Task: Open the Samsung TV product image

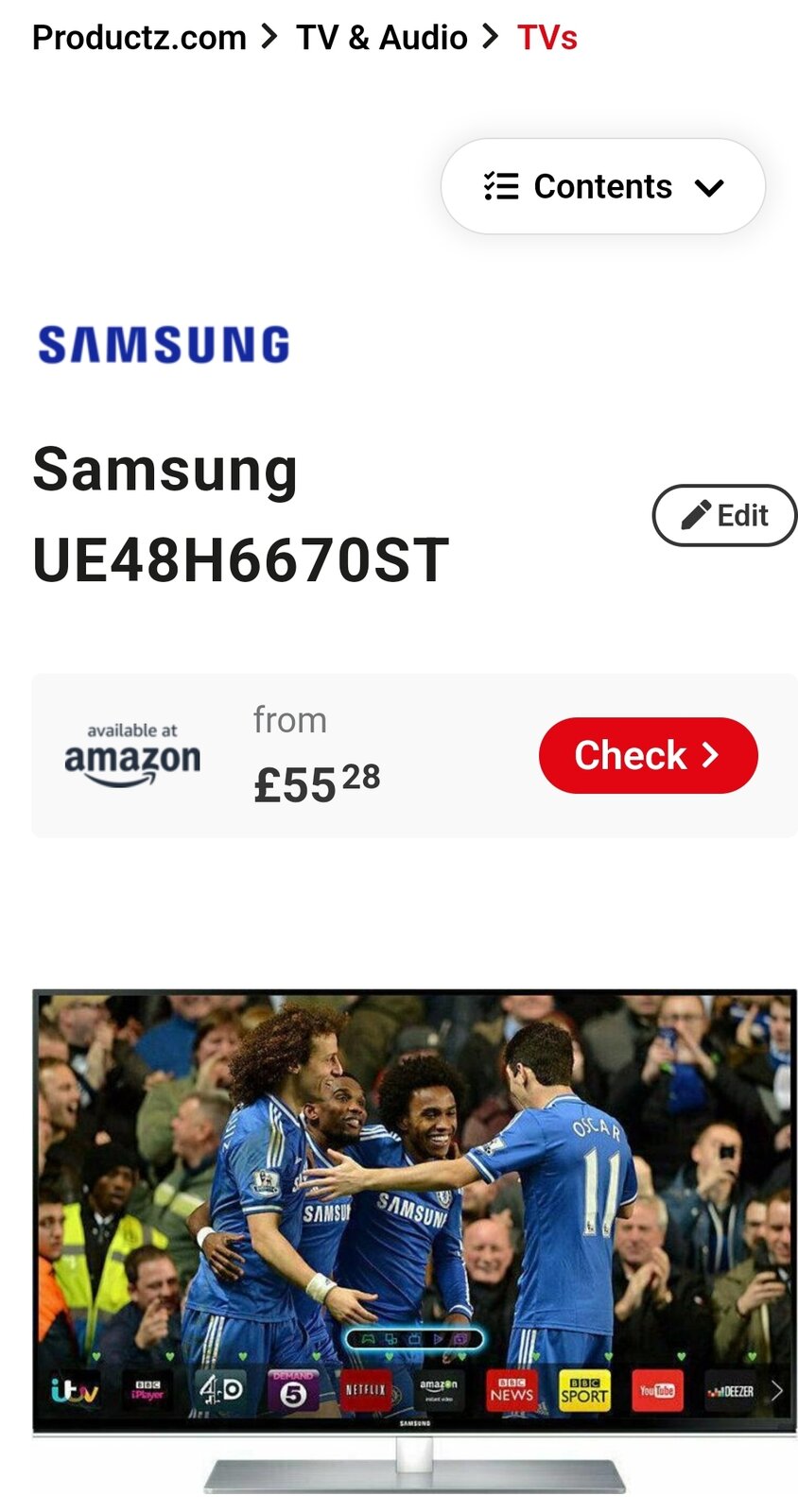Action: (414, 1238)
